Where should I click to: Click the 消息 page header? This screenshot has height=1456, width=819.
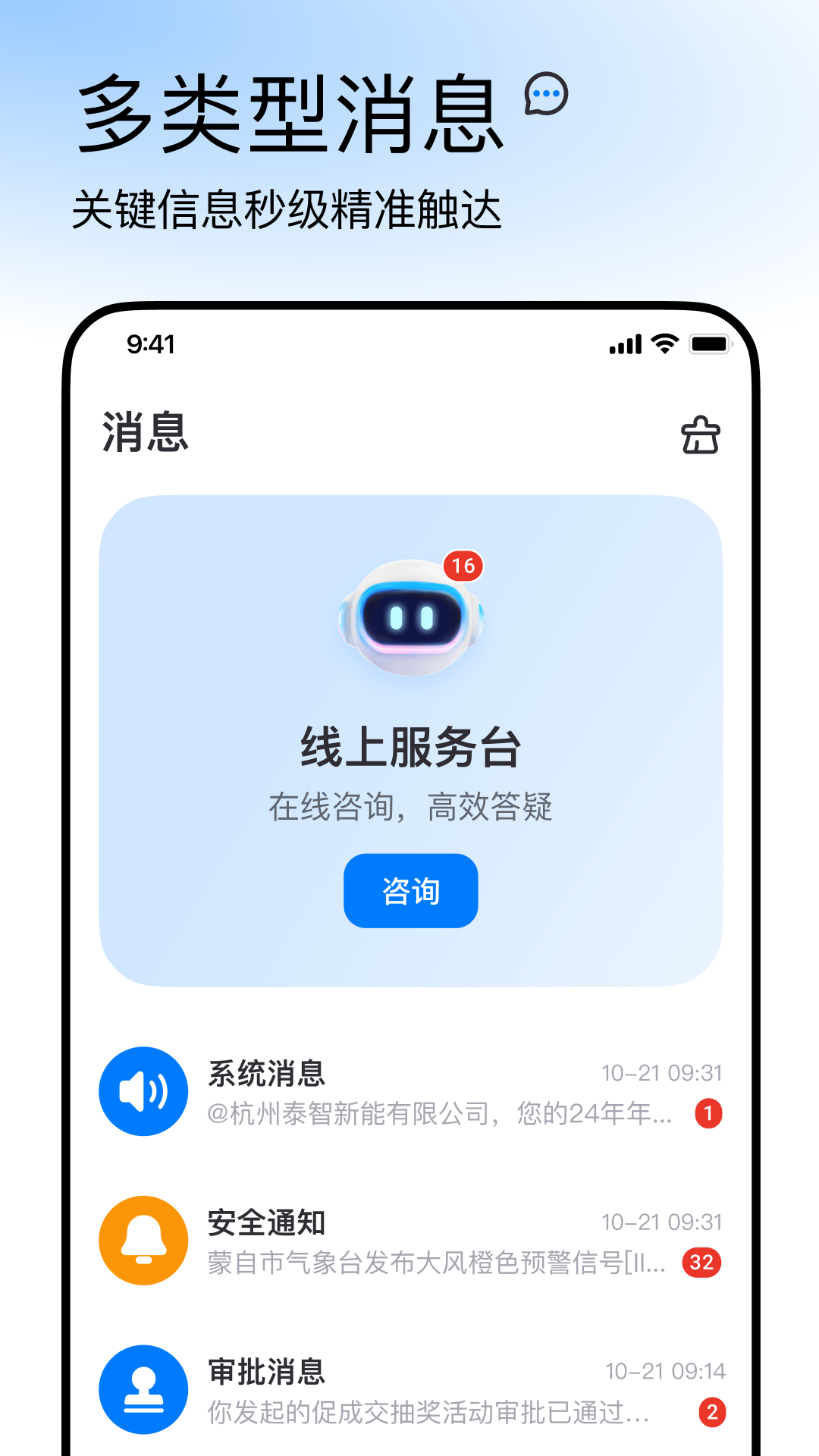click(144, 435)
